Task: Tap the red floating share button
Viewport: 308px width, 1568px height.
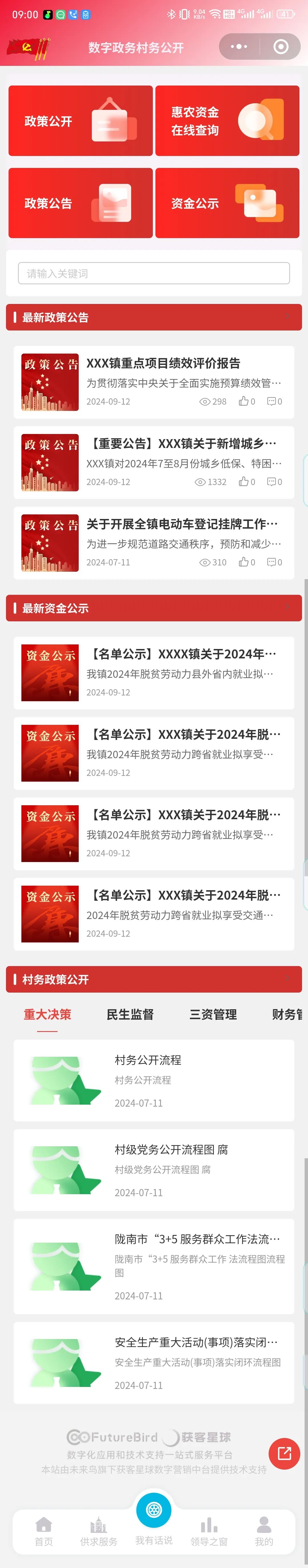Action: 284,1454
